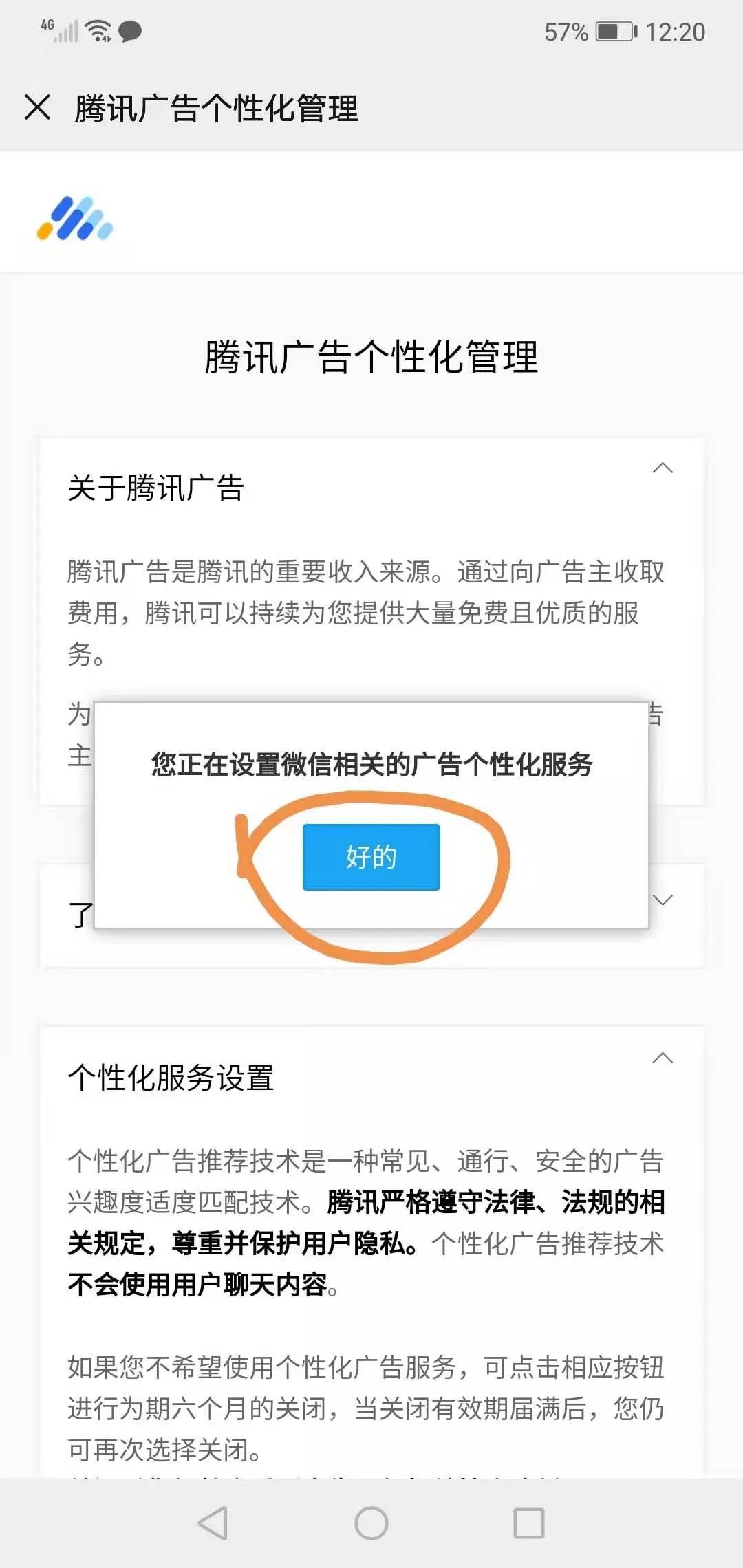743x1568 pixels.
Task: Tap the WeChat ad service dialog message text
Action: pyautogui.click(x=371, y=763)
